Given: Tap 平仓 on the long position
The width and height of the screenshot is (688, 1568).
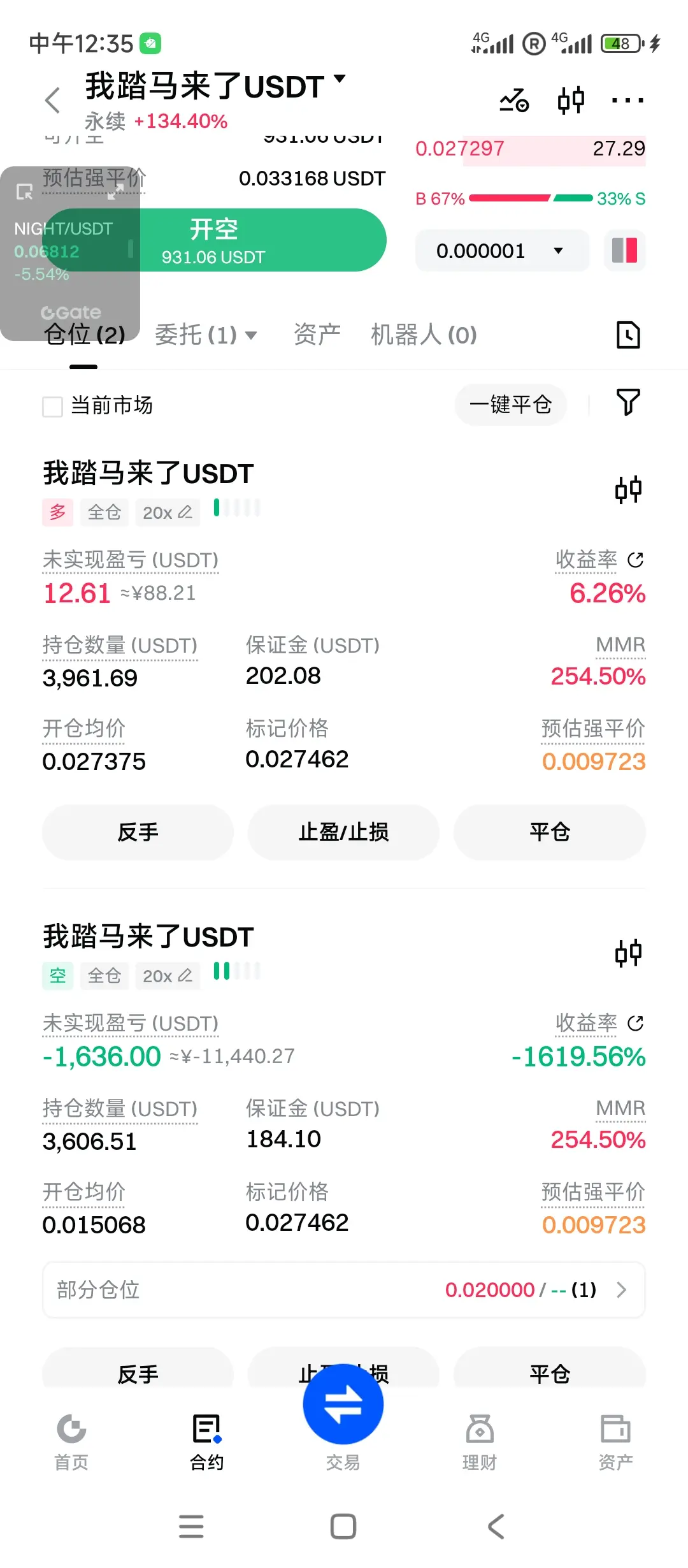Looking at the screenshot, I should pos(549,832).
